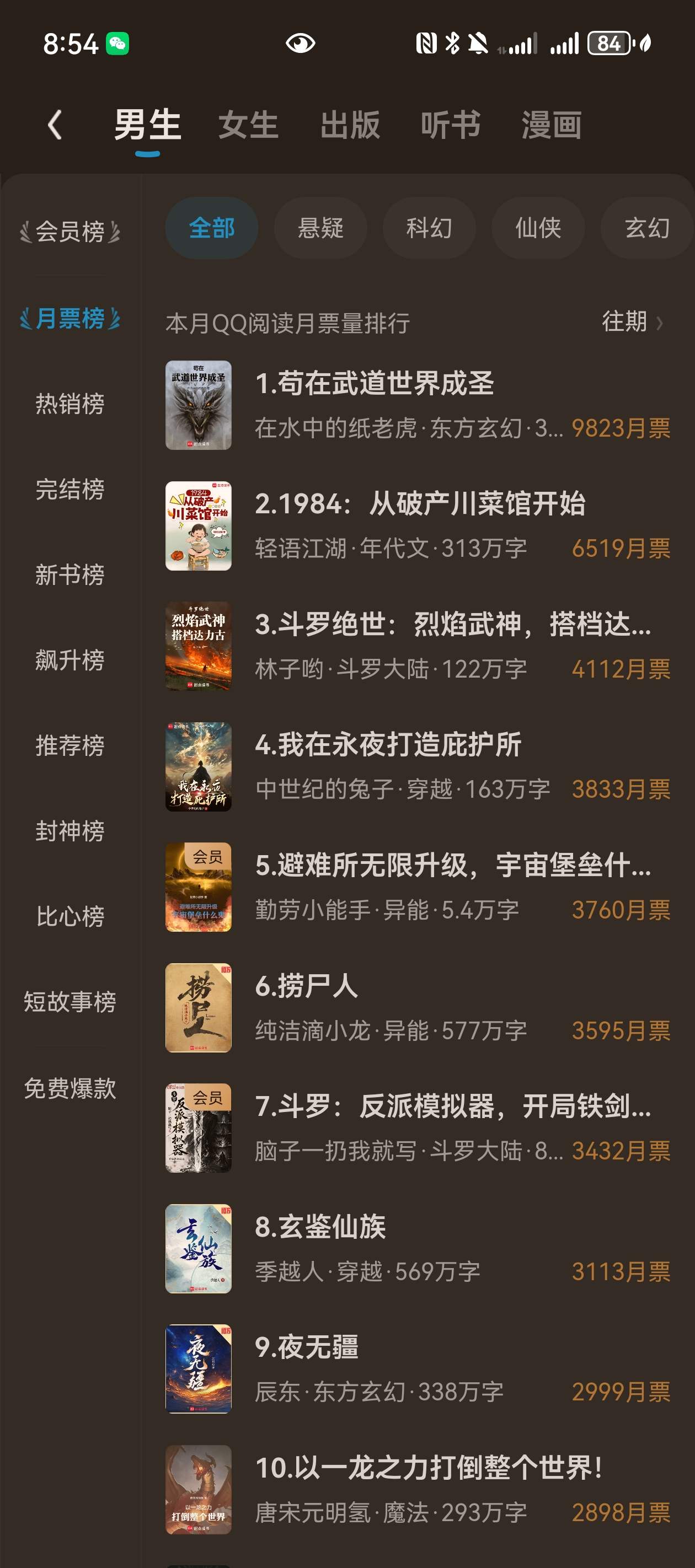
Task: Go back using the top-left arrow
Action: pyautogui.click(x=55, y=125)
